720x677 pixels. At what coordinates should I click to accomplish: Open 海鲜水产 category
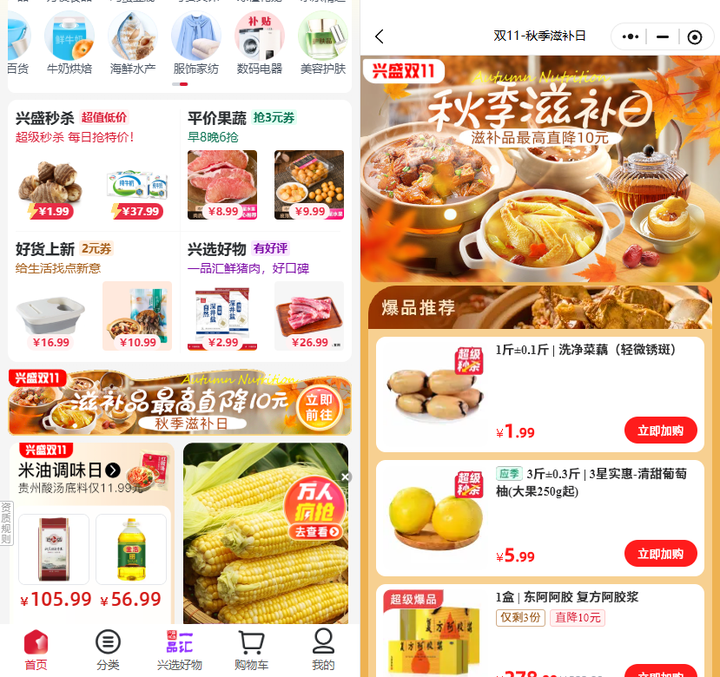[133, 43]
